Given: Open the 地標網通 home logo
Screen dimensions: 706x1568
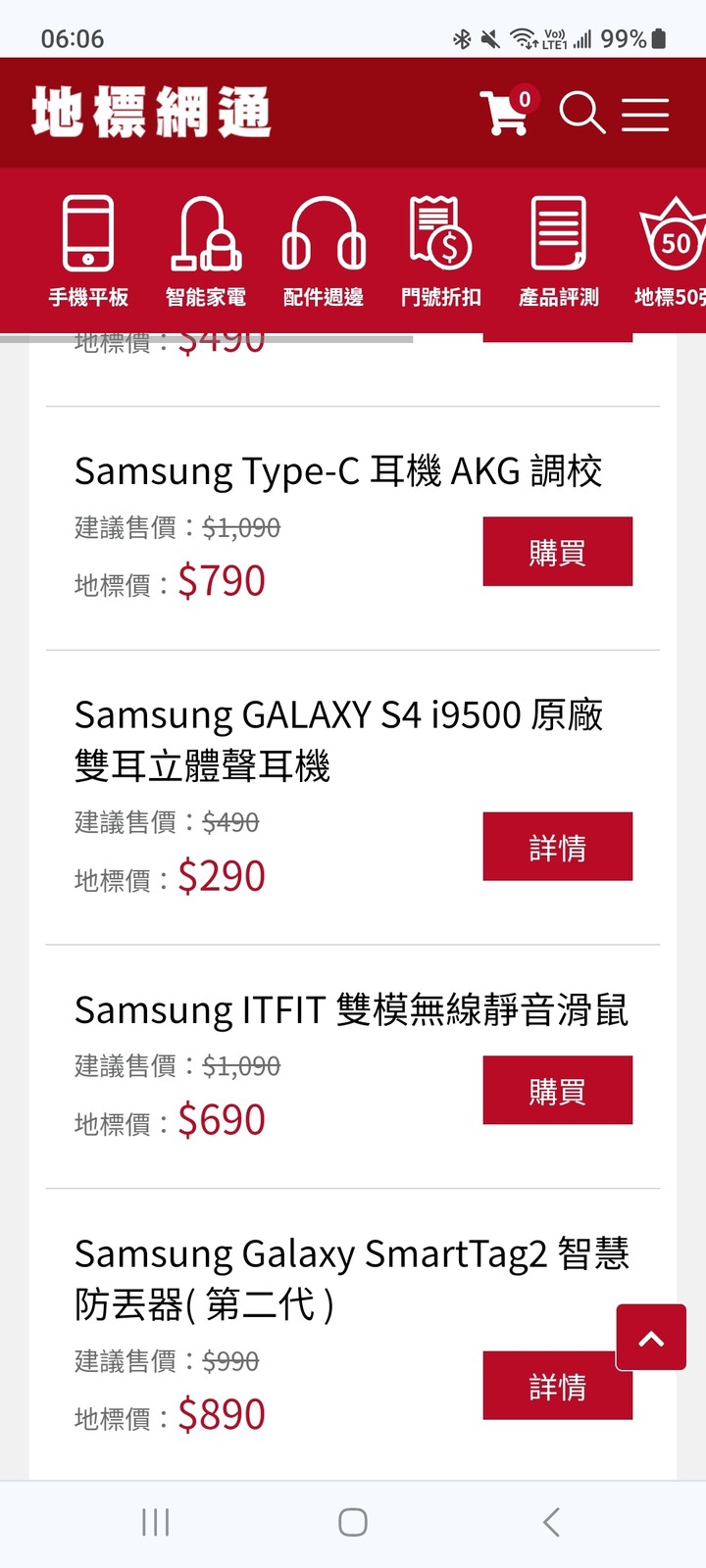Looking at the screenshot, I should point(151,112).
